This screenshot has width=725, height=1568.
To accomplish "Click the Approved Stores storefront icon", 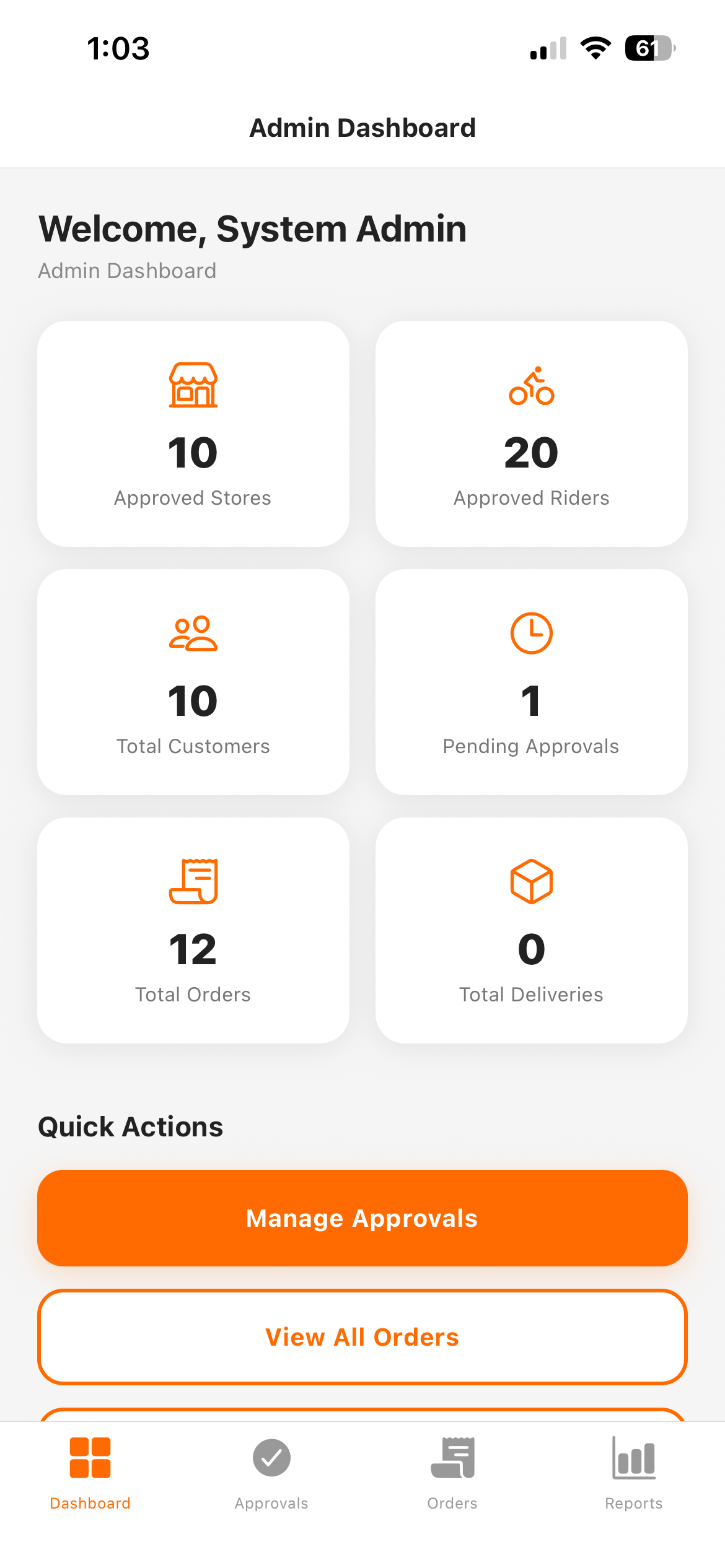I will coord(193,387).
